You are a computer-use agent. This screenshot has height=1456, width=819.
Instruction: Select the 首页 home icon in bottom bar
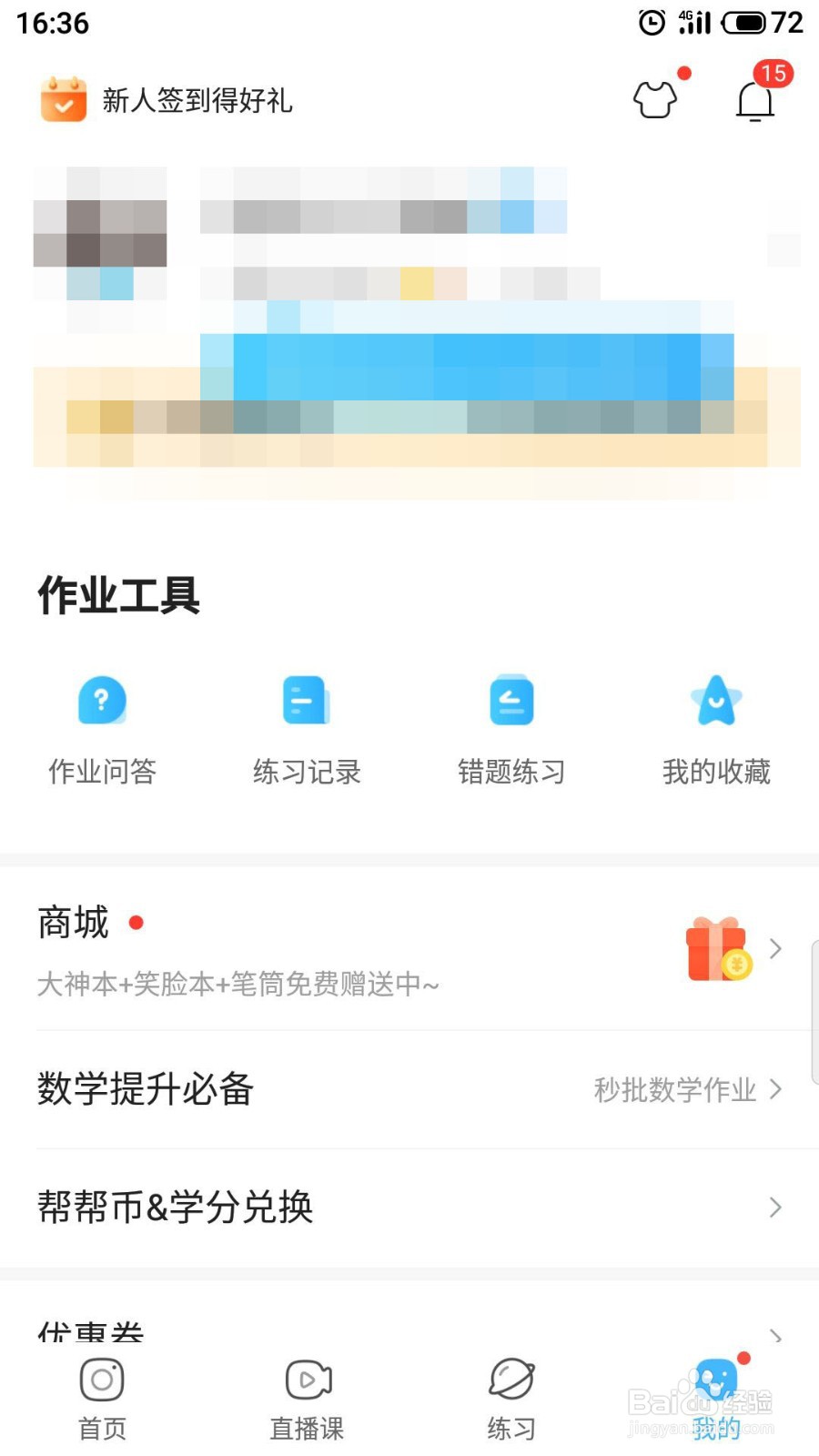[x=101, y=1397]
